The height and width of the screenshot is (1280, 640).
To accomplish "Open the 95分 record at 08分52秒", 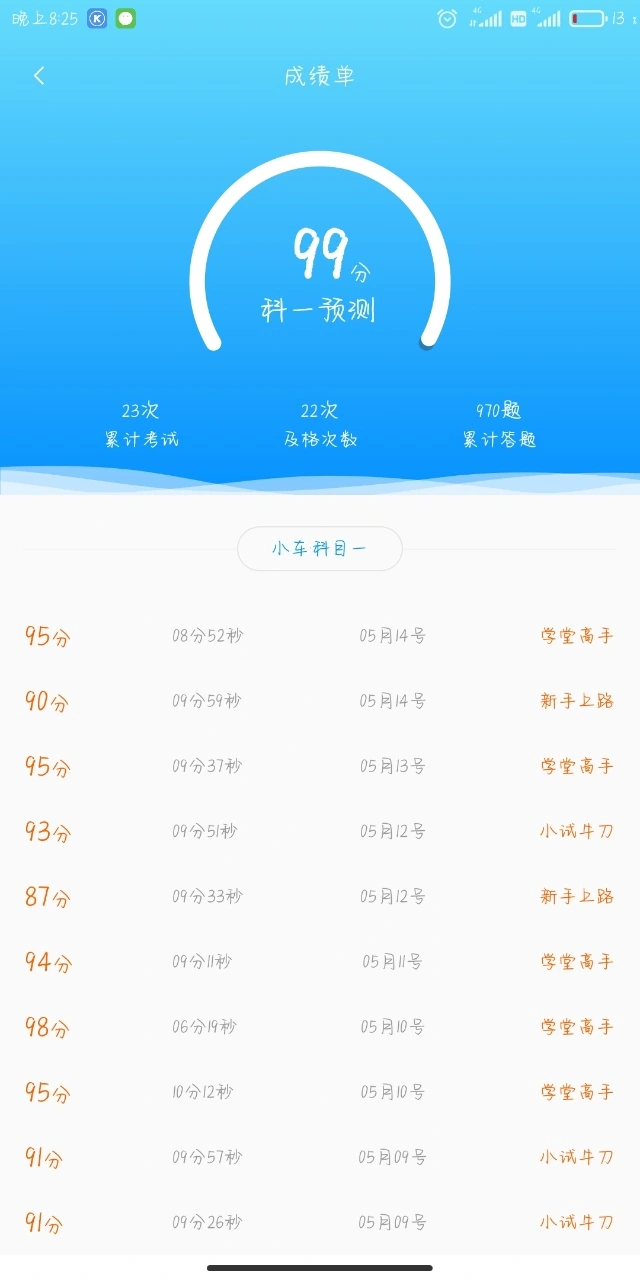I will (x=319, y=636).
